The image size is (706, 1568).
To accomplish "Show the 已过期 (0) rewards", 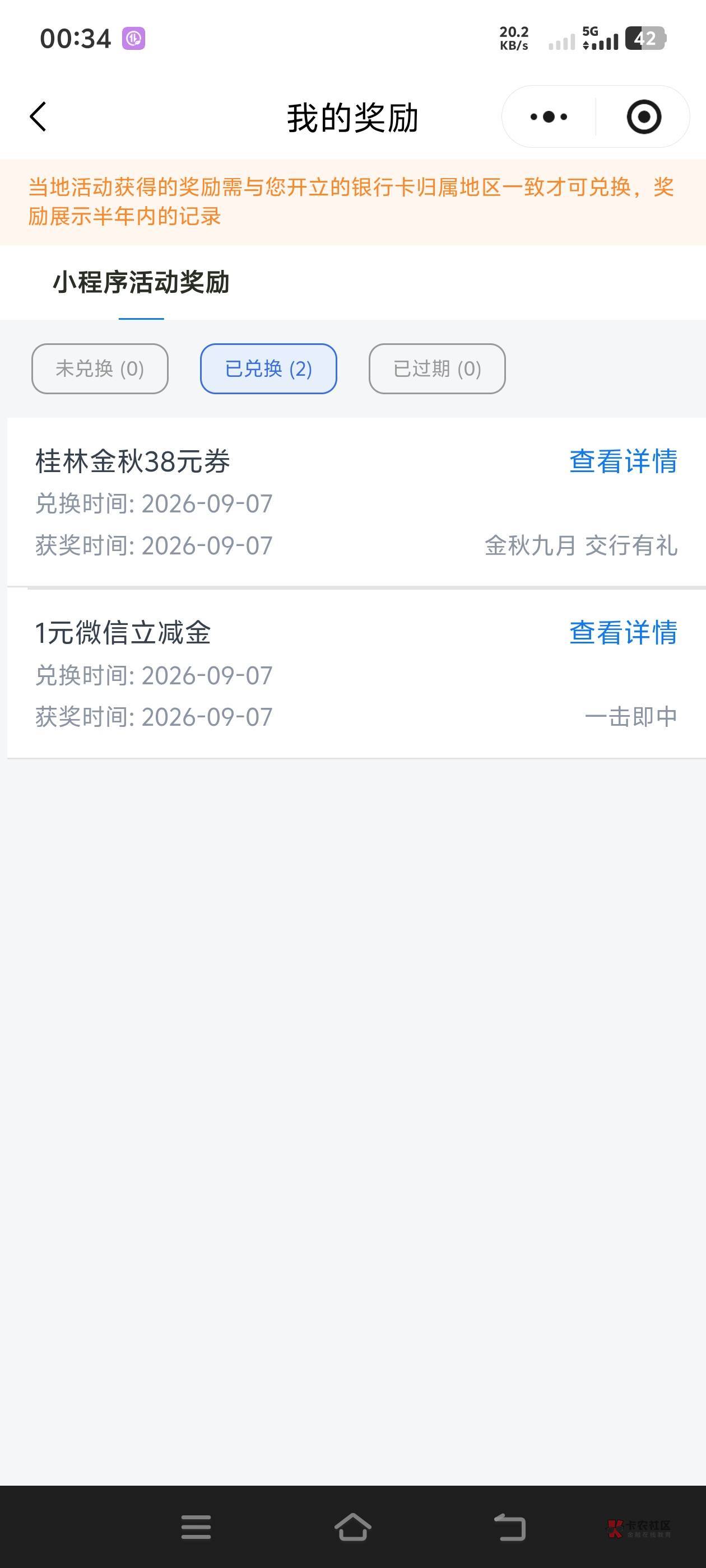I will [438, 369].
